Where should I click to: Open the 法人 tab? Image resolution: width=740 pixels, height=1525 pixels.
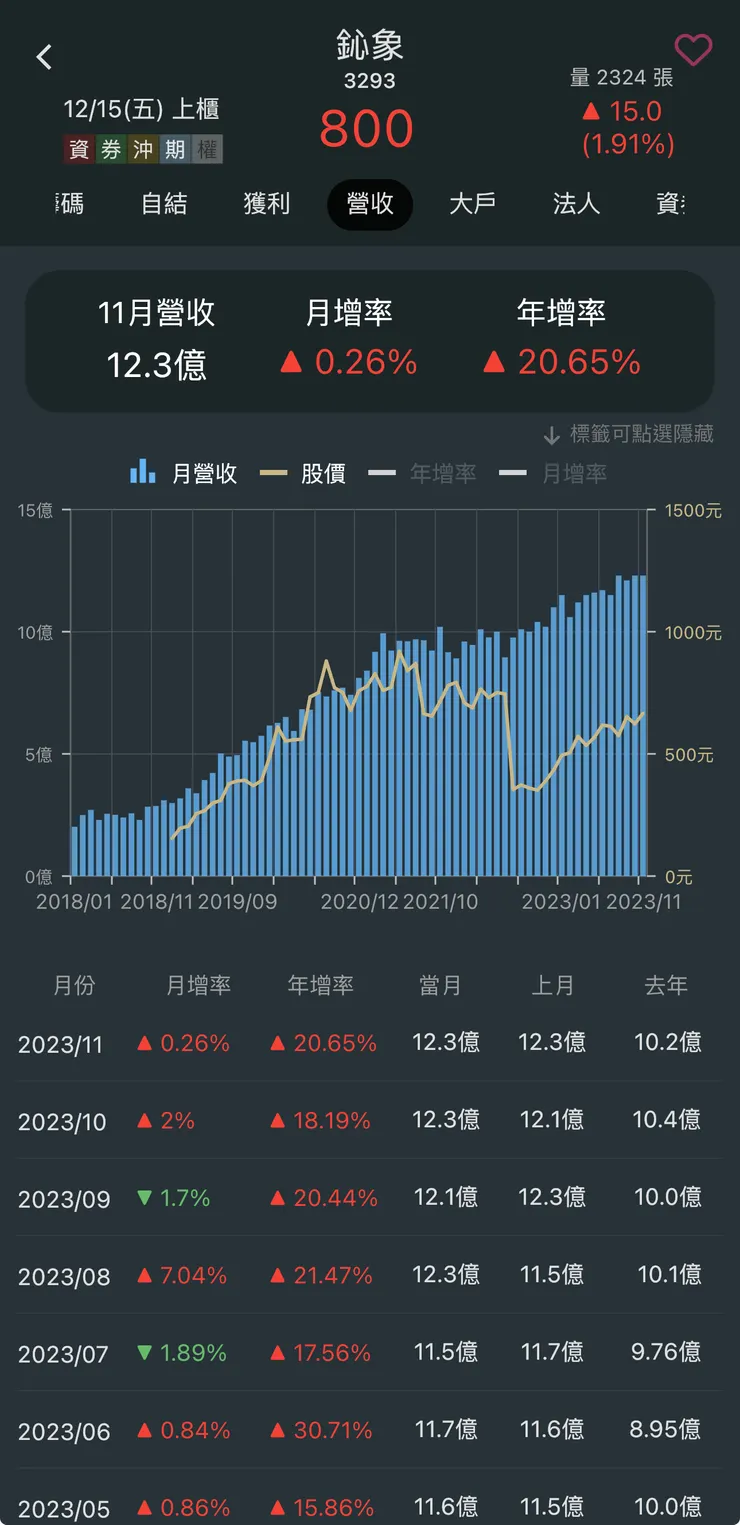click(576, 204)
